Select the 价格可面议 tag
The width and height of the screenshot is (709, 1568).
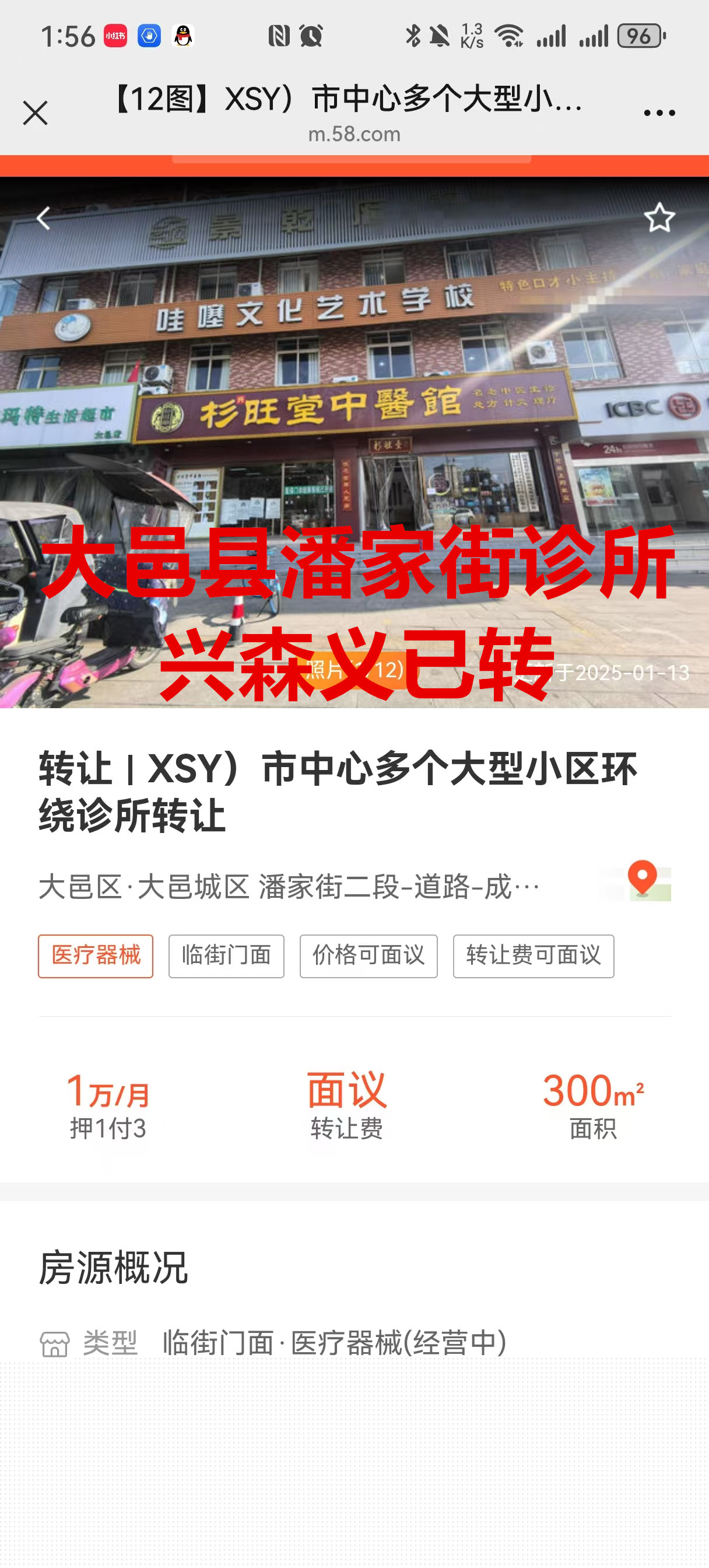(x=368, y=956)
